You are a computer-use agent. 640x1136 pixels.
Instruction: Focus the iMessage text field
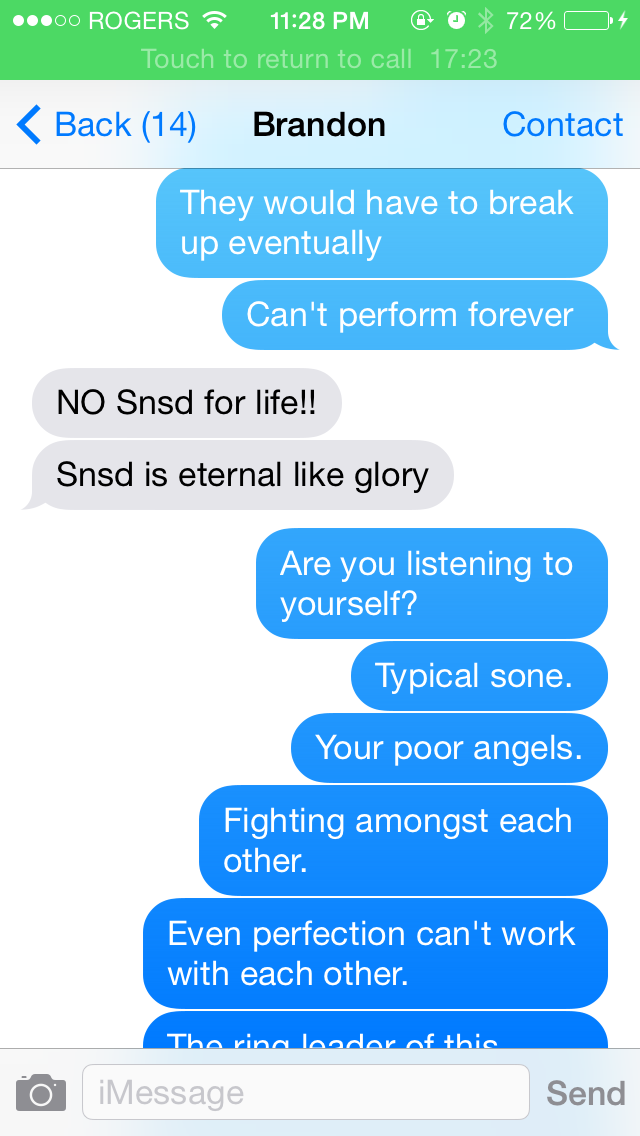tap(305, 1092)
